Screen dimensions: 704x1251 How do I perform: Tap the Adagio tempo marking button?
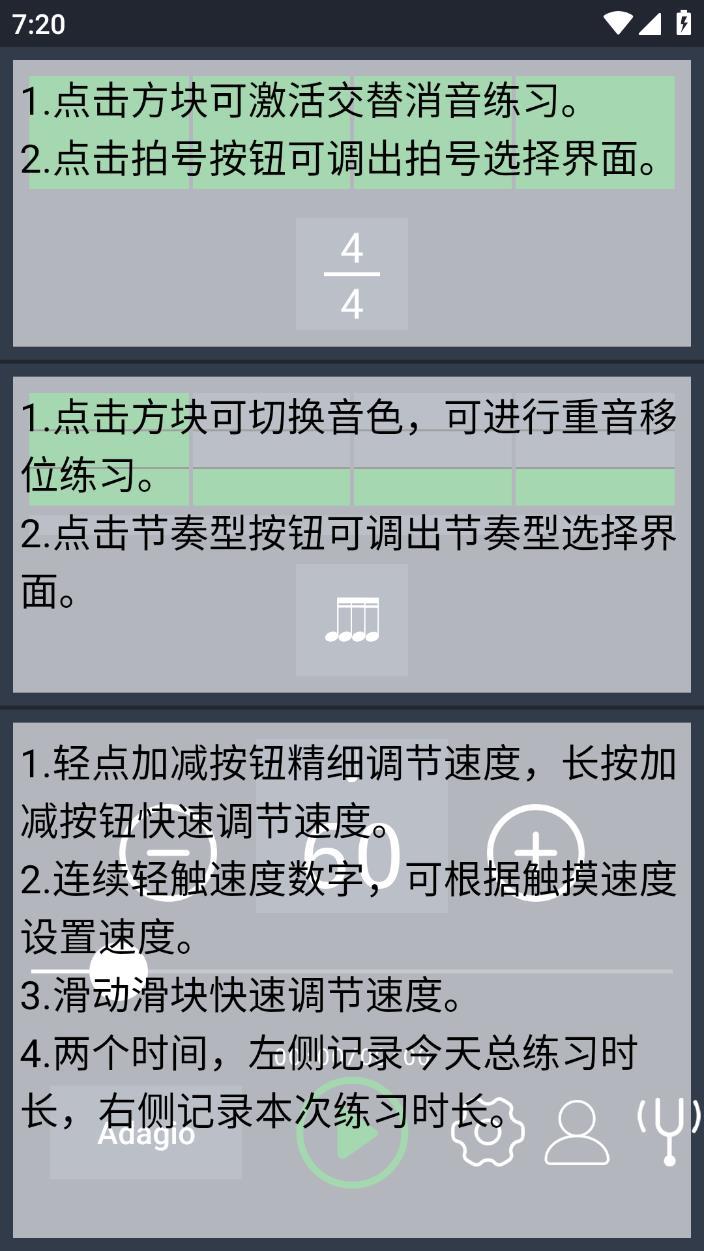146,1134
